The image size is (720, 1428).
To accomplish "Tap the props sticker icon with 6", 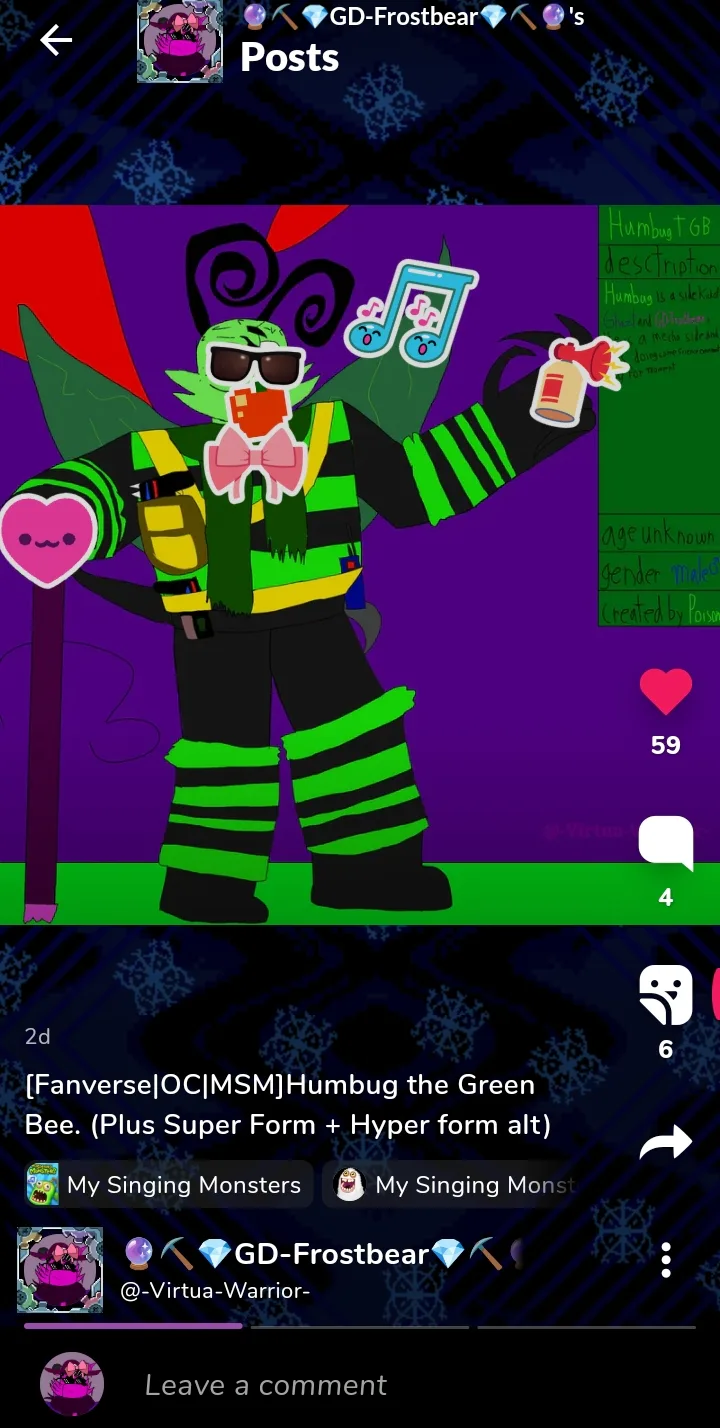I will 666,995.
